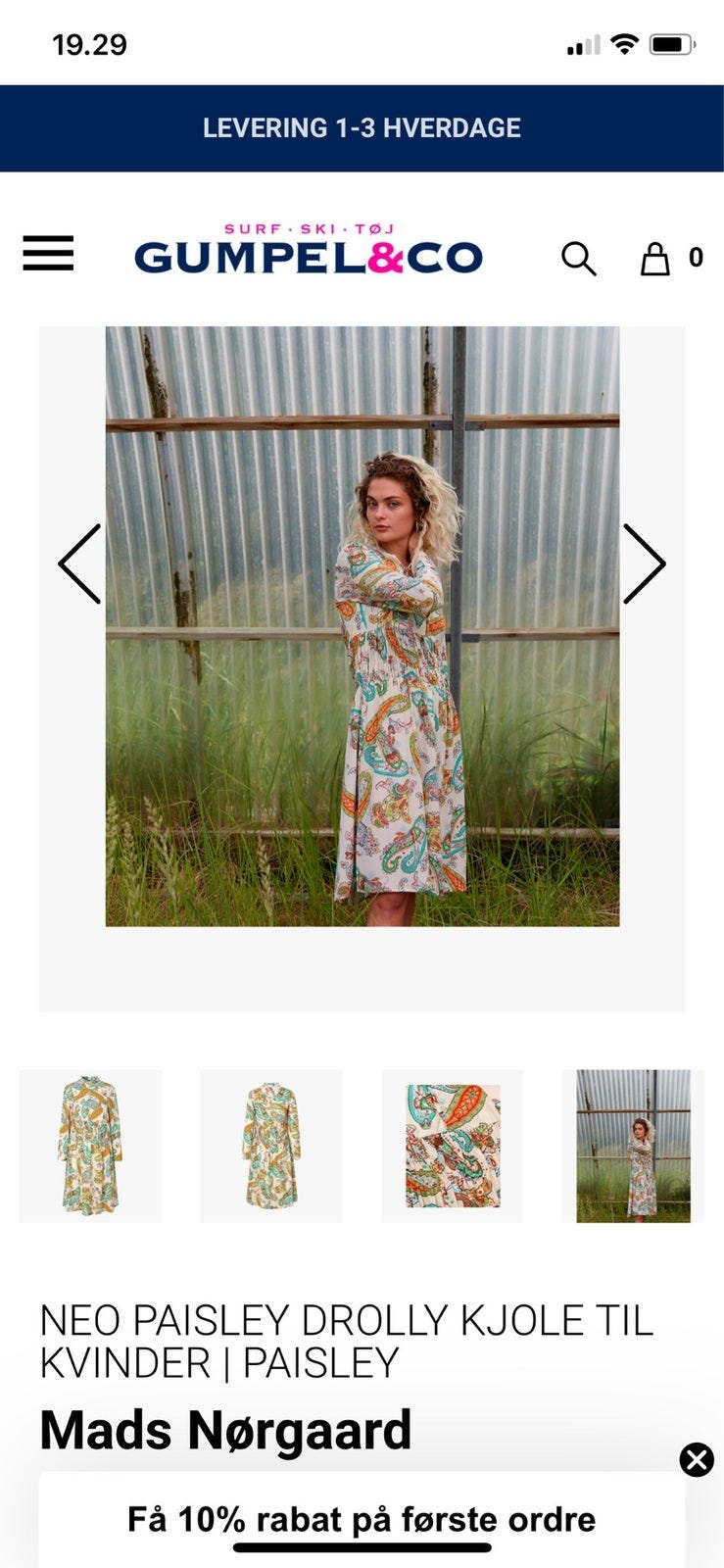Show next product photo with right arrow
Screen dimensions: 724x1568
click(644, 563)
